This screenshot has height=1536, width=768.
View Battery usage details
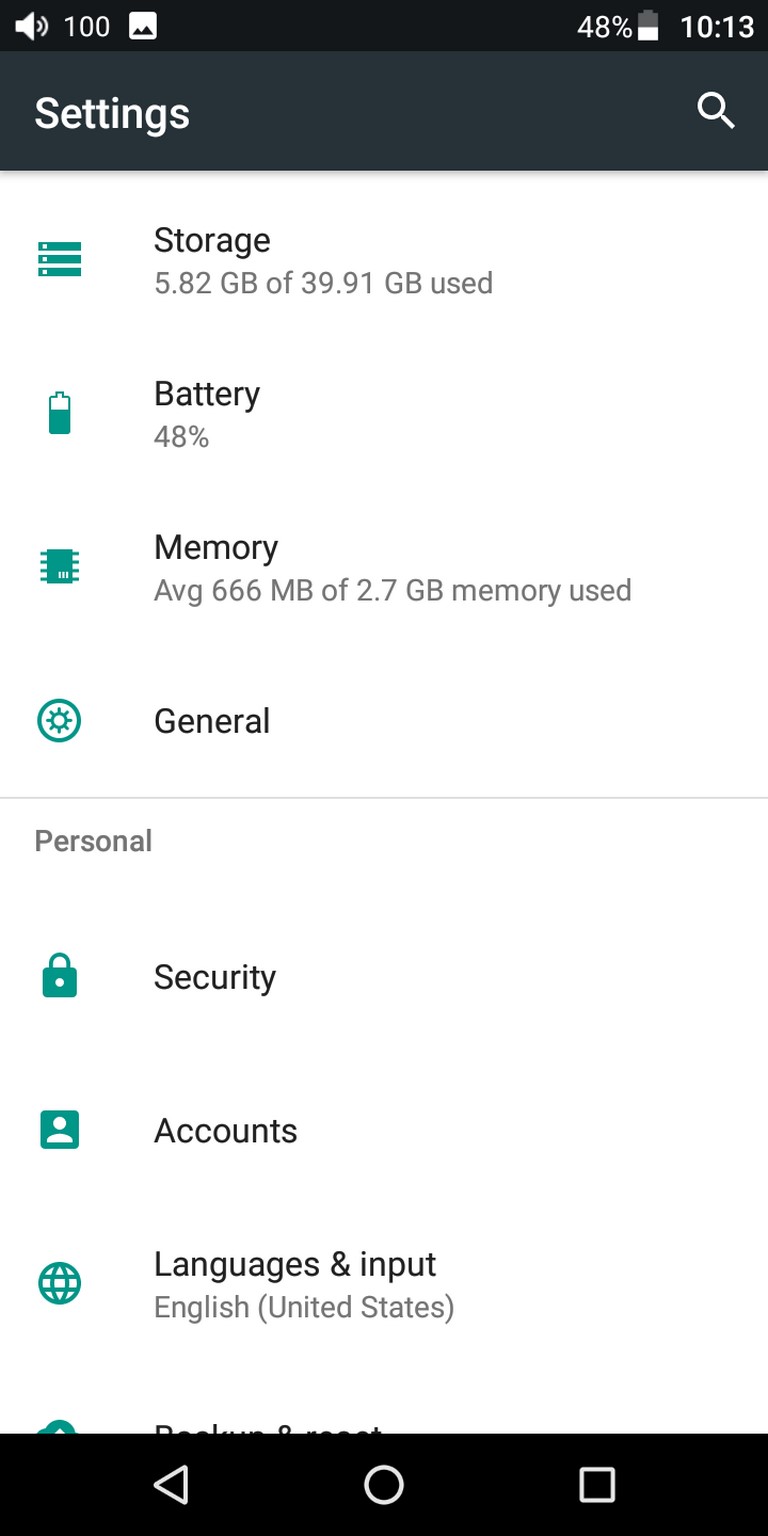pyautogui.click(x=384, y=414)
